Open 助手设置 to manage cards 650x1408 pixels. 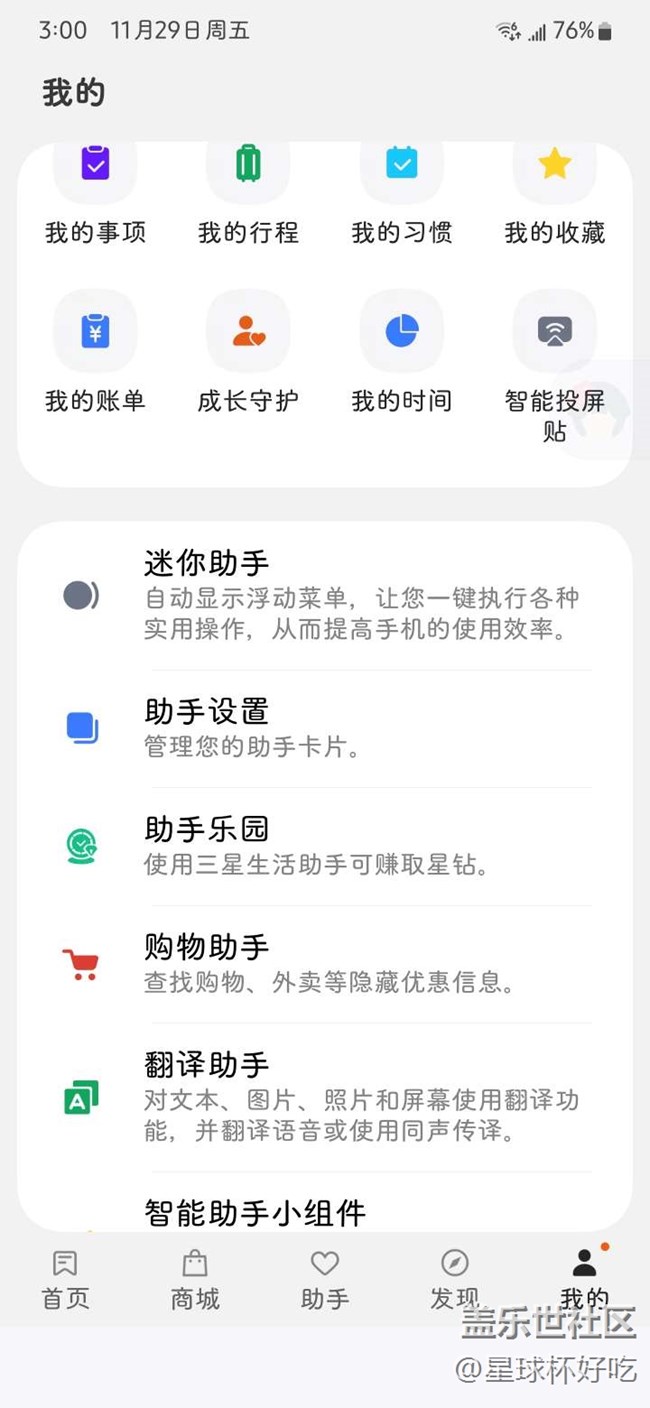pyautogui.click(x=325, y=728)
